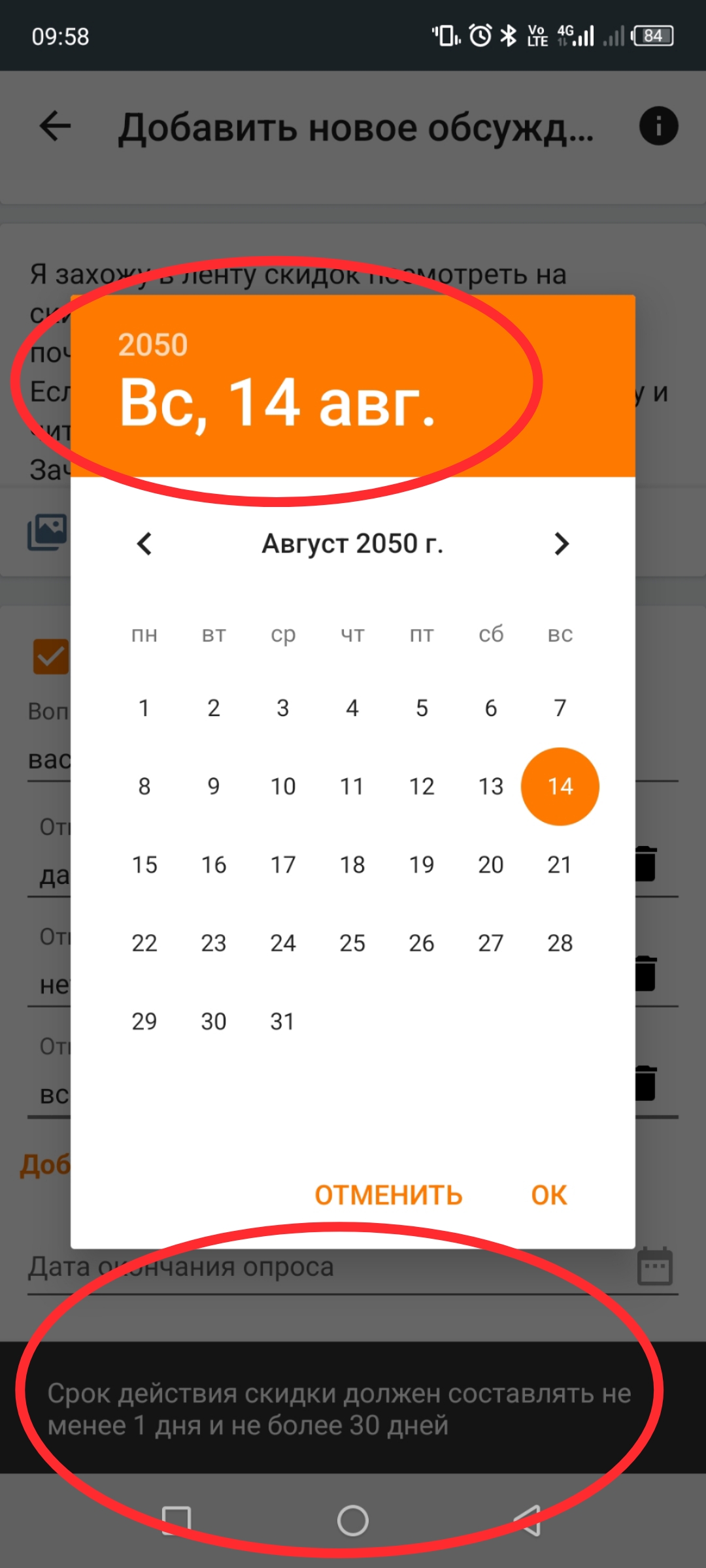706x1568 pixels.
Task: Go to the next month
Action: (x=561, y=544)
